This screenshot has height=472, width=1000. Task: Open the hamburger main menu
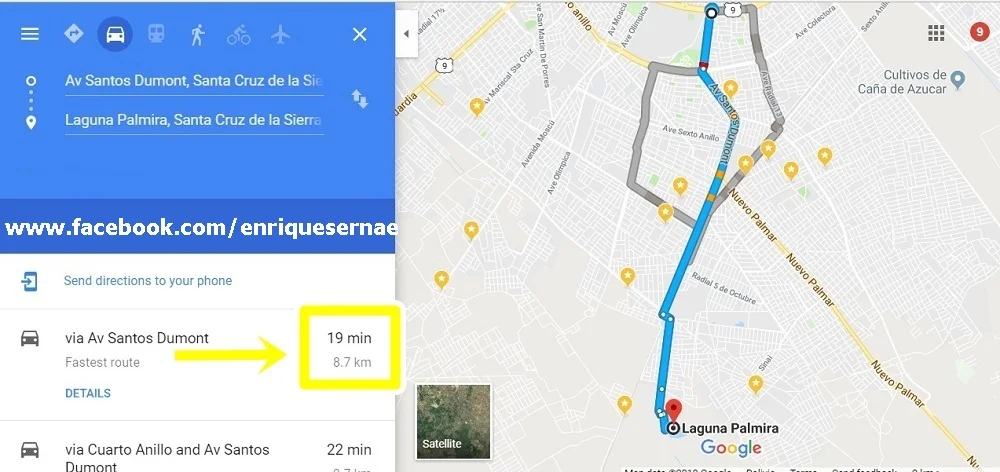pos(30,34)
